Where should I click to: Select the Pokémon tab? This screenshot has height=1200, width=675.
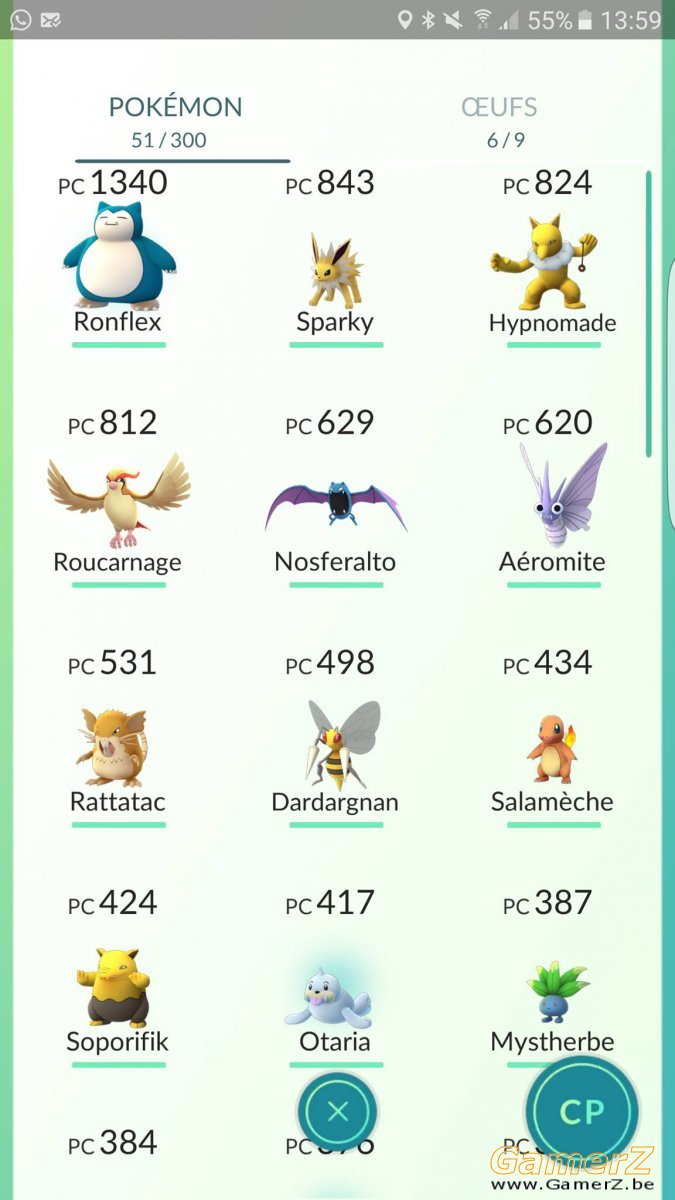point(176,121)
